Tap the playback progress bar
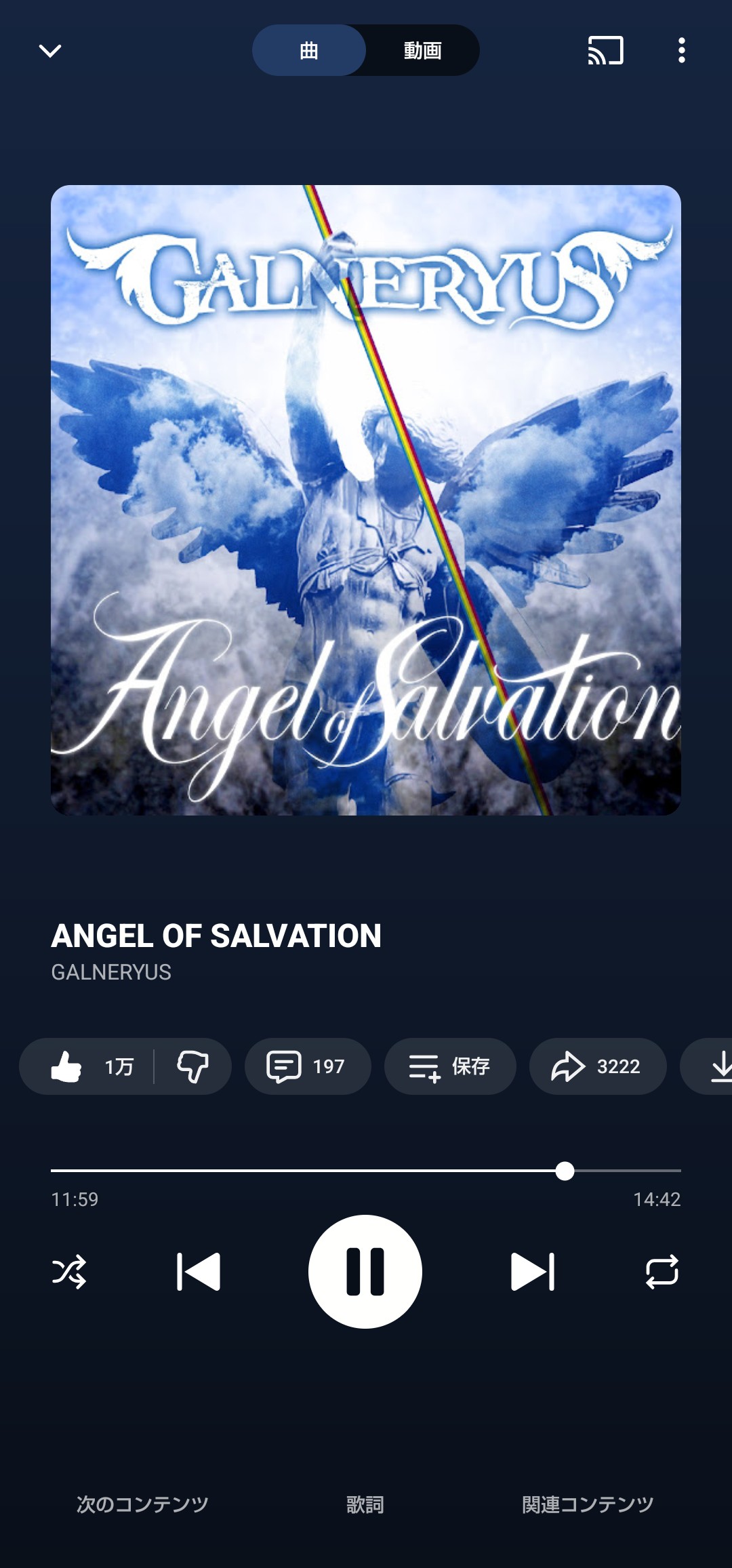Image resolution: width=732 pixels, height=1568 pixels. pyautogui.click(x=366, y=1171)
